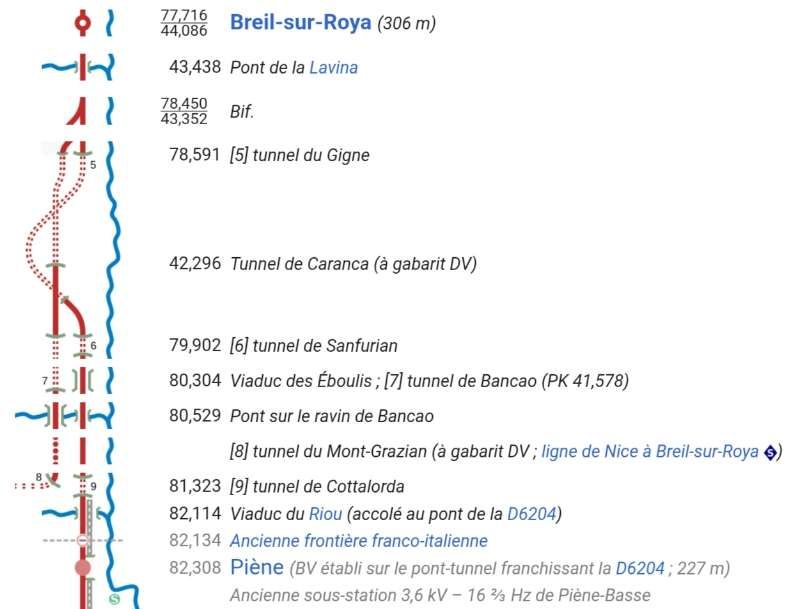Go to the Piène station article

[256, 568]
